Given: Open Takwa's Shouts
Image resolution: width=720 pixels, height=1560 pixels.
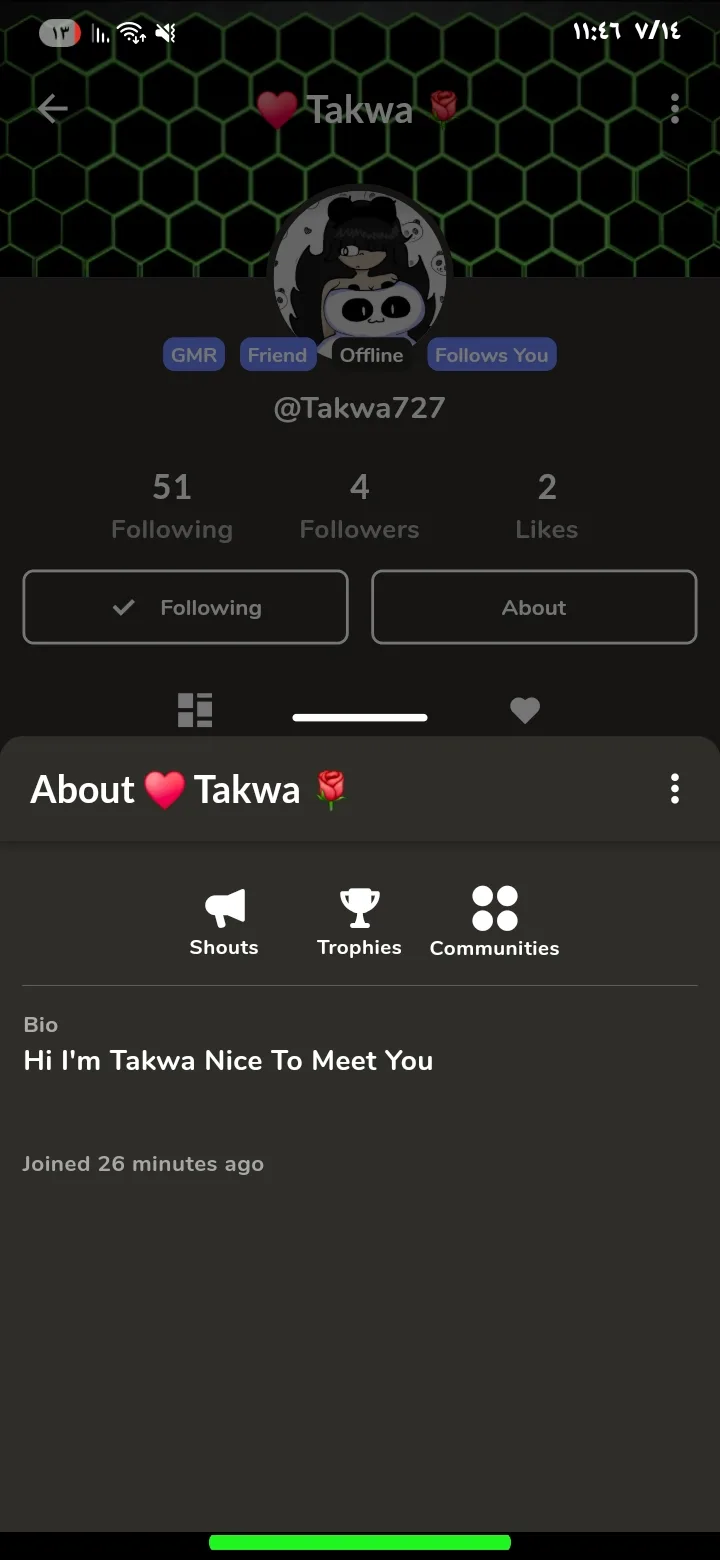Looking at the screenshot, I should click(224, 922).
